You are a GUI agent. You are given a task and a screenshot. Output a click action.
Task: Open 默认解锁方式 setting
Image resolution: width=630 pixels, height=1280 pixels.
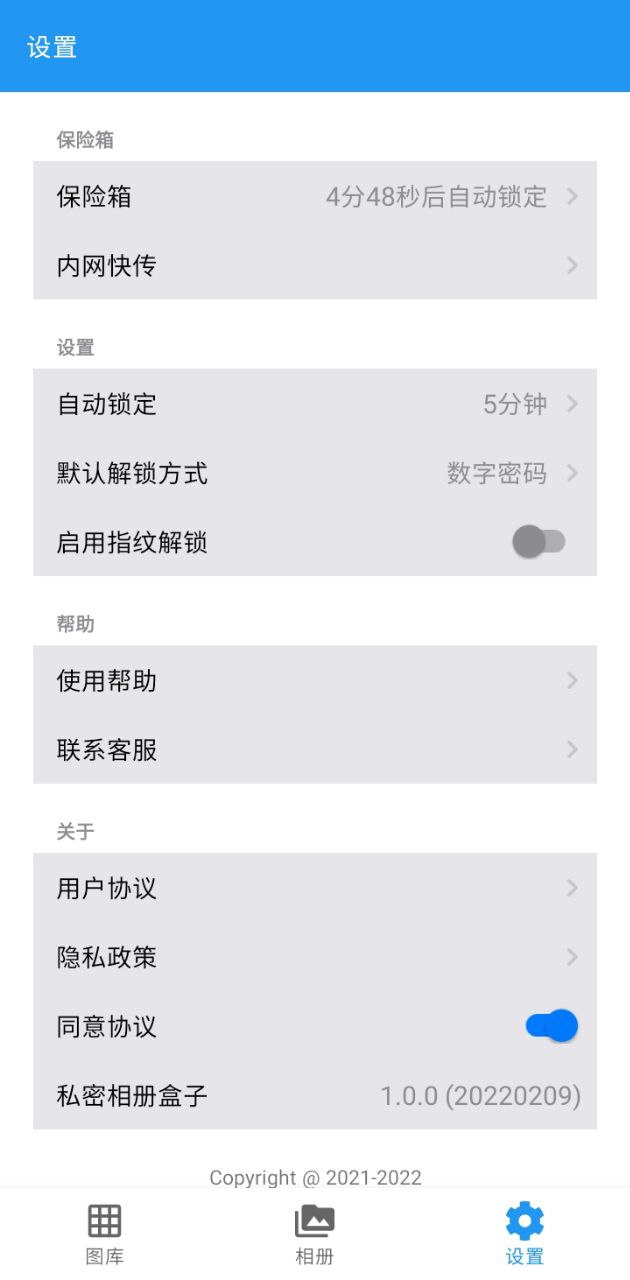[315, 473]
